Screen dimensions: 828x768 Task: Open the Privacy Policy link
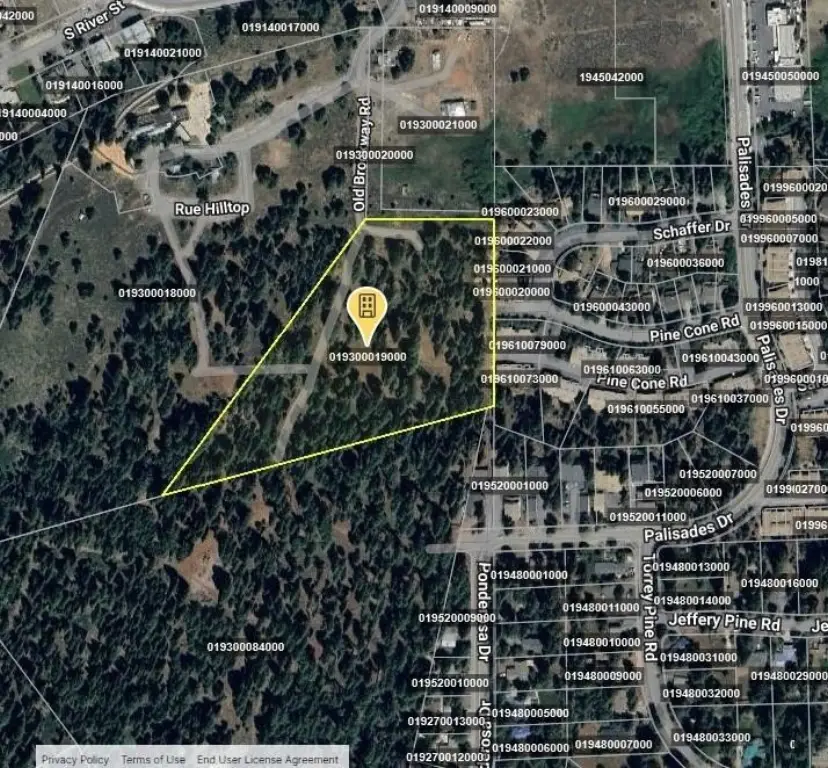click(x=75, y=759)
